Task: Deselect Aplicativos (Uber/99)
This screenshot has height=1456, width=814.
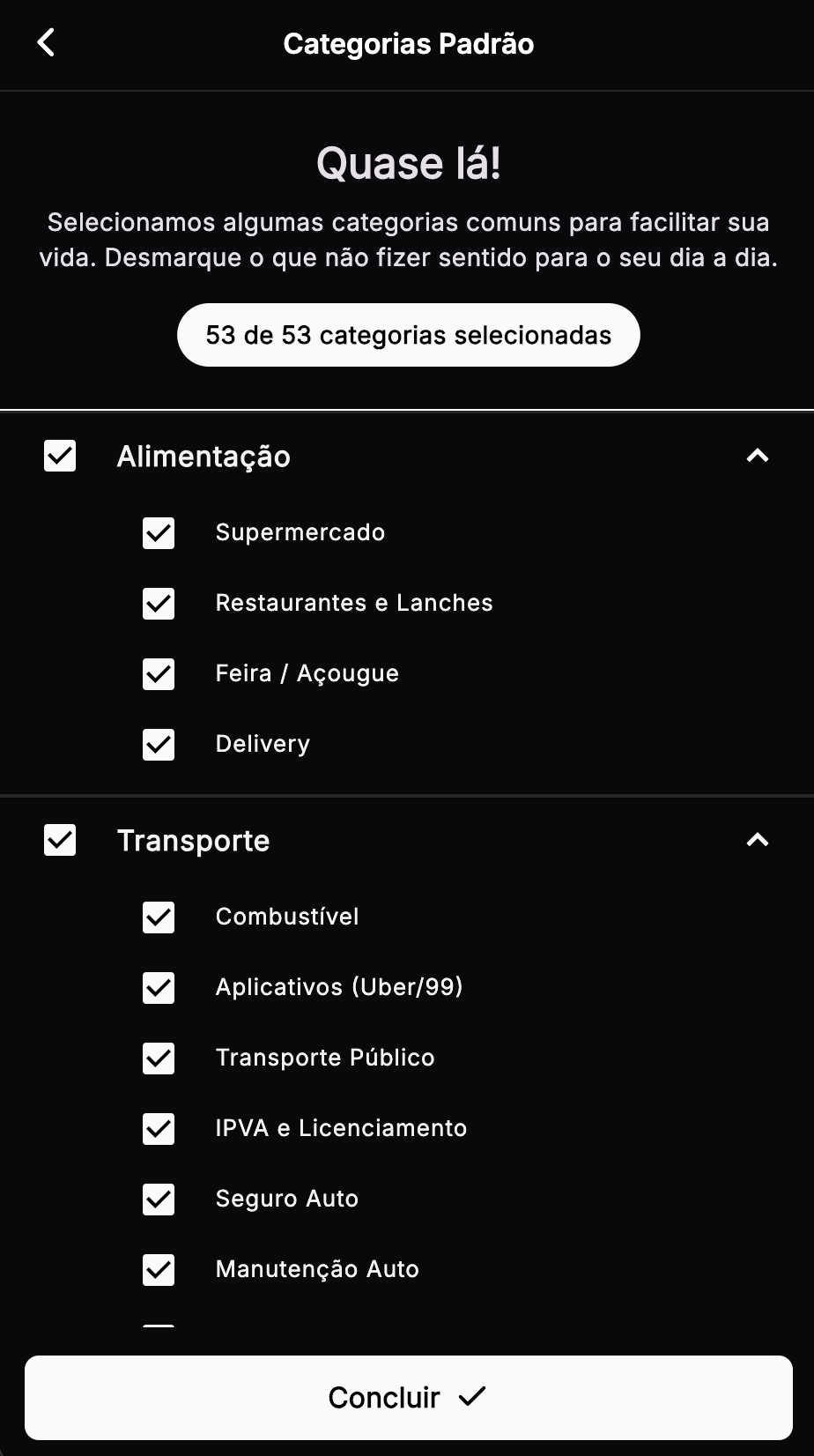Action: pyautogui.click(x=159, y=988)
